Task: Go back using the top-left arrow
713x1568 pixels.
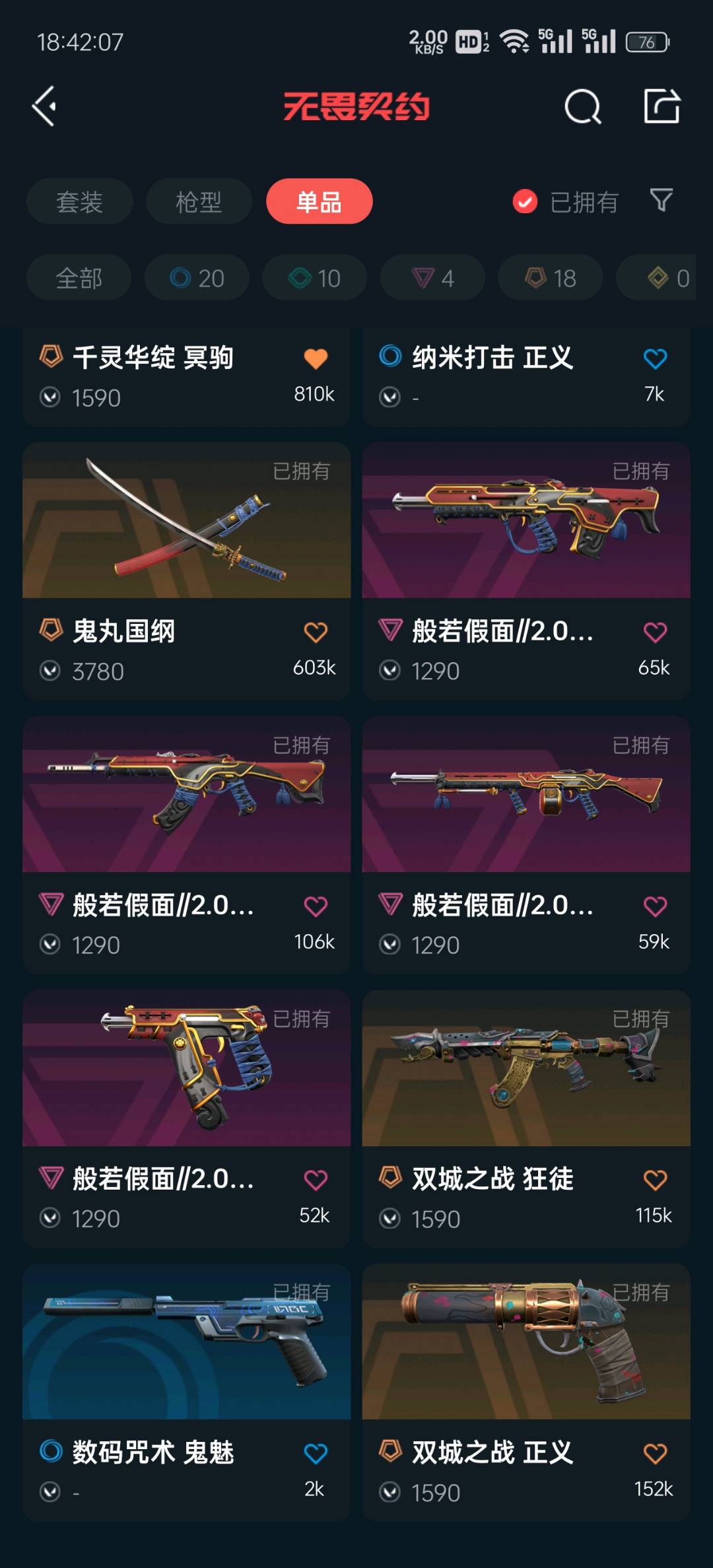Action: click(x=44, y=106)
